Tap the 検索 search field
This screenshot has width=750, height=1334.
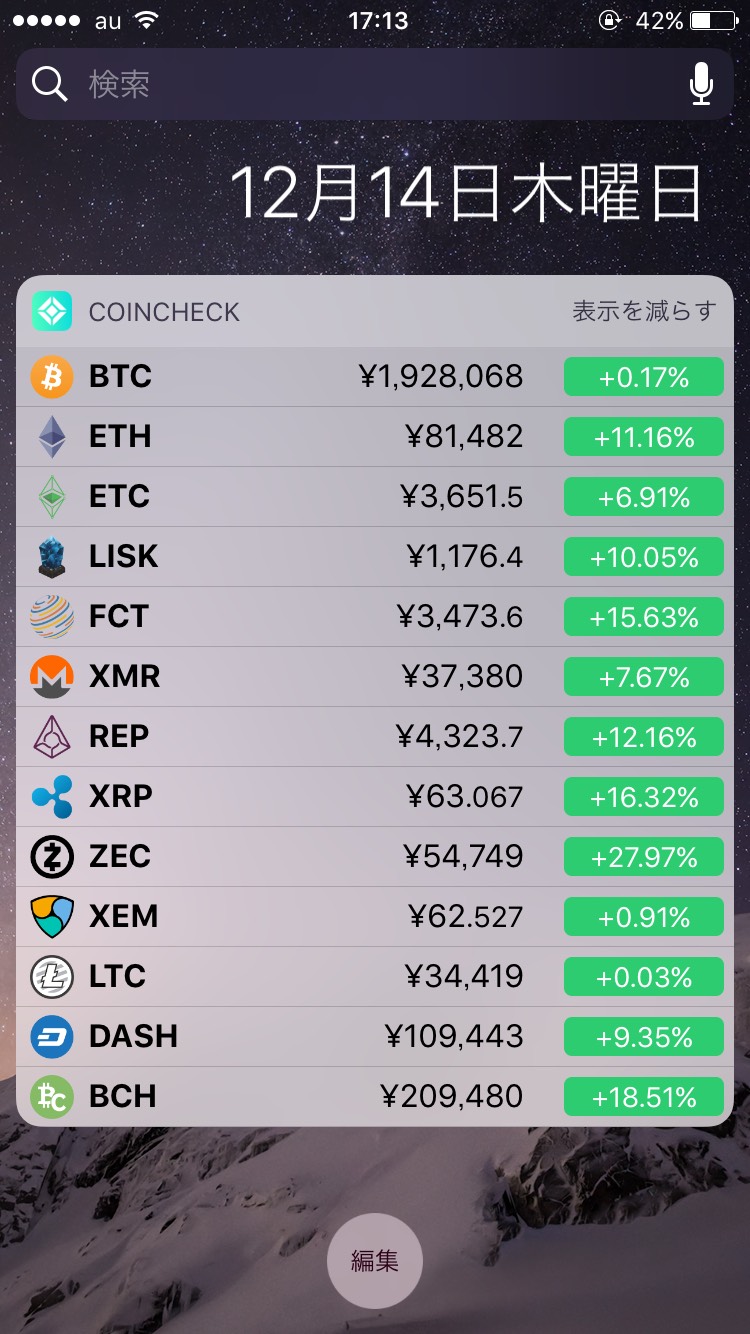pos(375,84)
